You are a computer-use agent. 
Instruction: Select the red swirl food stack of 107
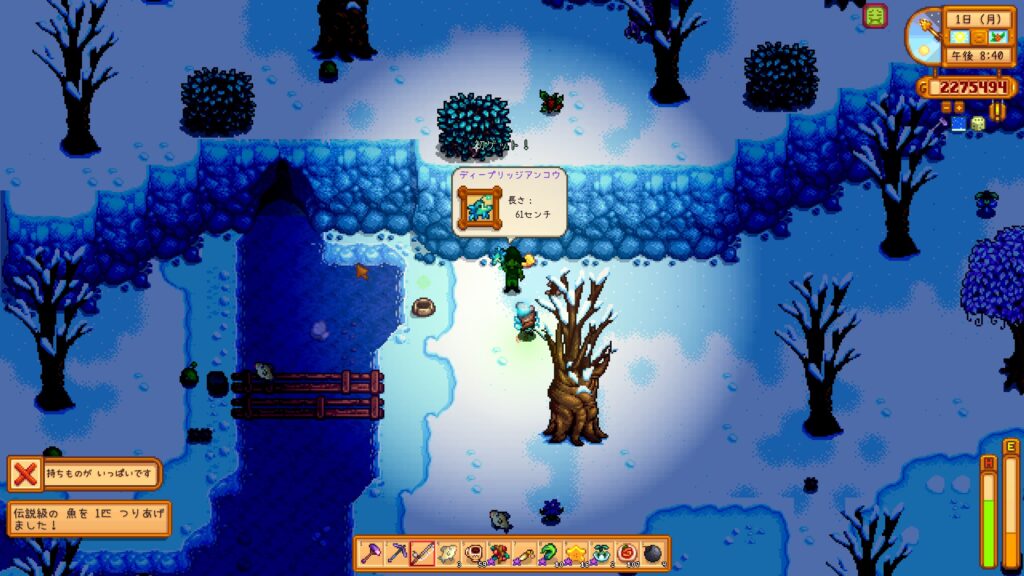click(627, 553)
